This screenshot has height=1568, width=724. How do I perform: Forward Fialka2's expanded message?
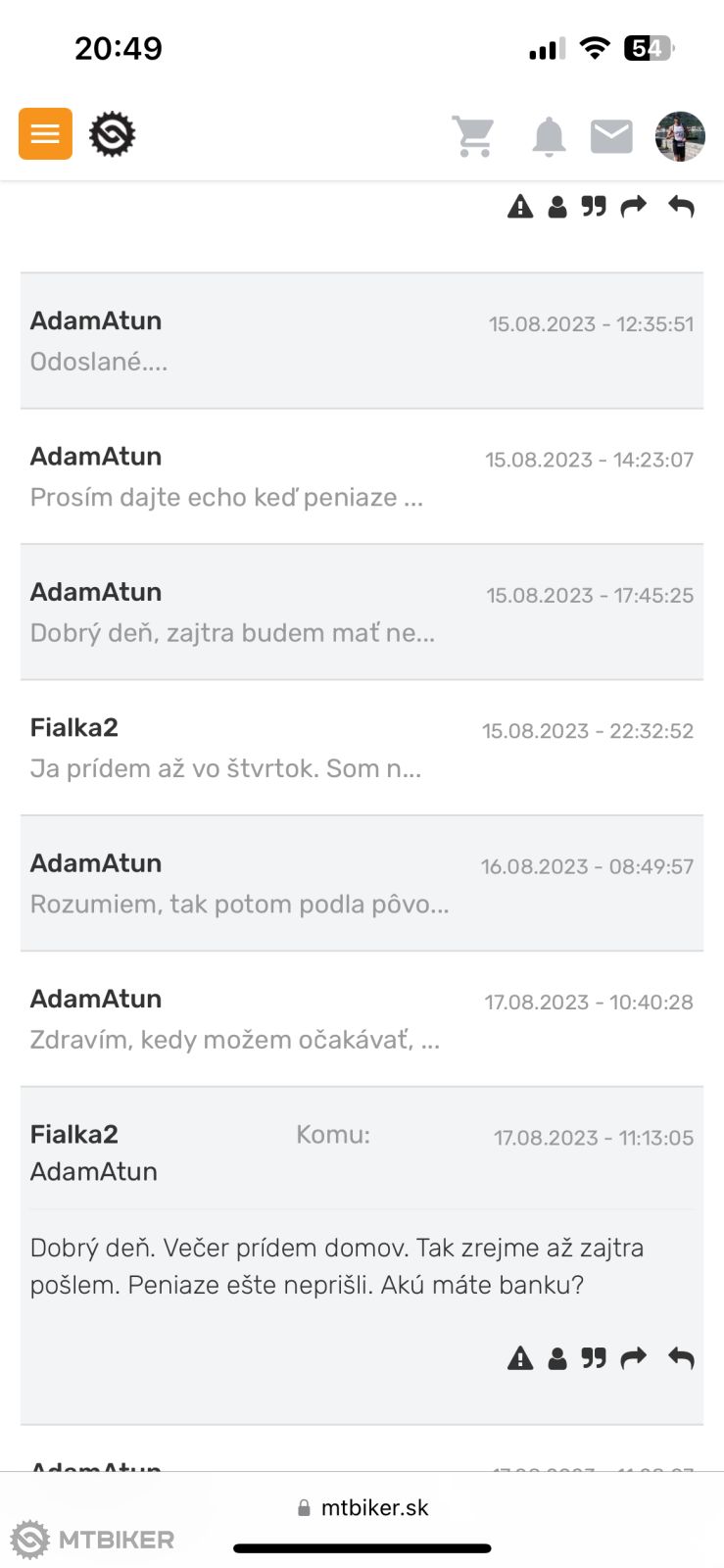pos(634,1358)
